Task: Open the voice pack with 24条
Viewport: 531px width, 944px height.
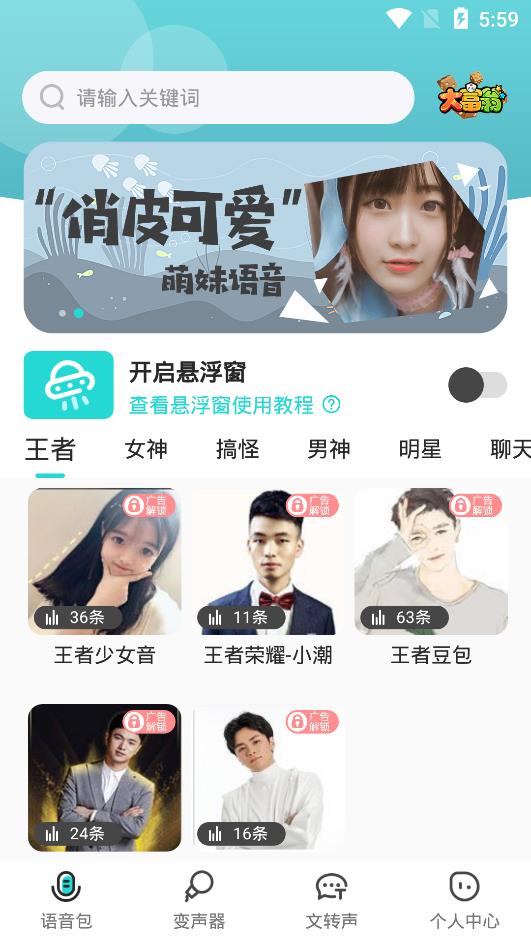Action: point(105,777)
